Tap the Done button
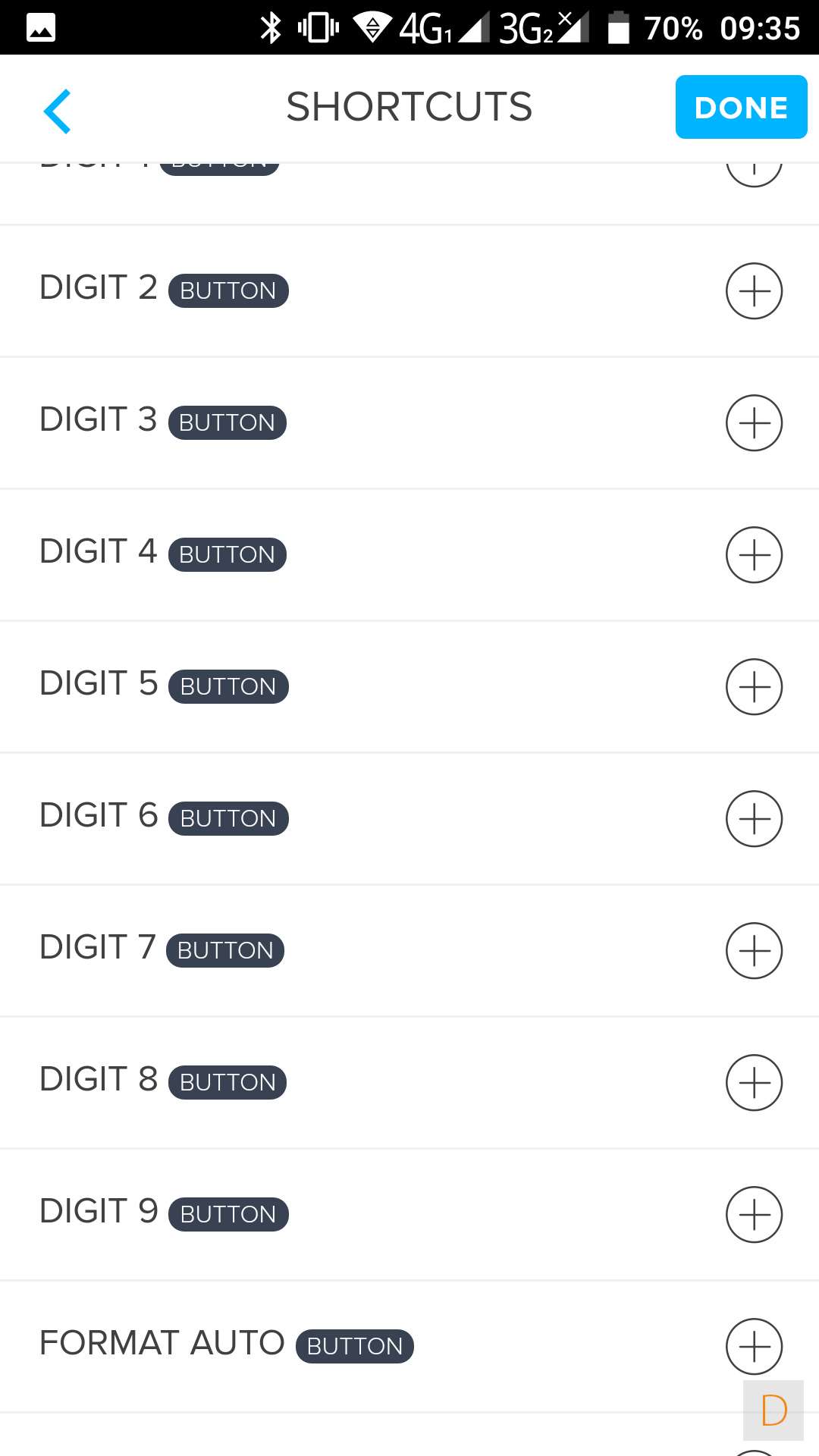Screen dimensions: 819x1456 741,107
